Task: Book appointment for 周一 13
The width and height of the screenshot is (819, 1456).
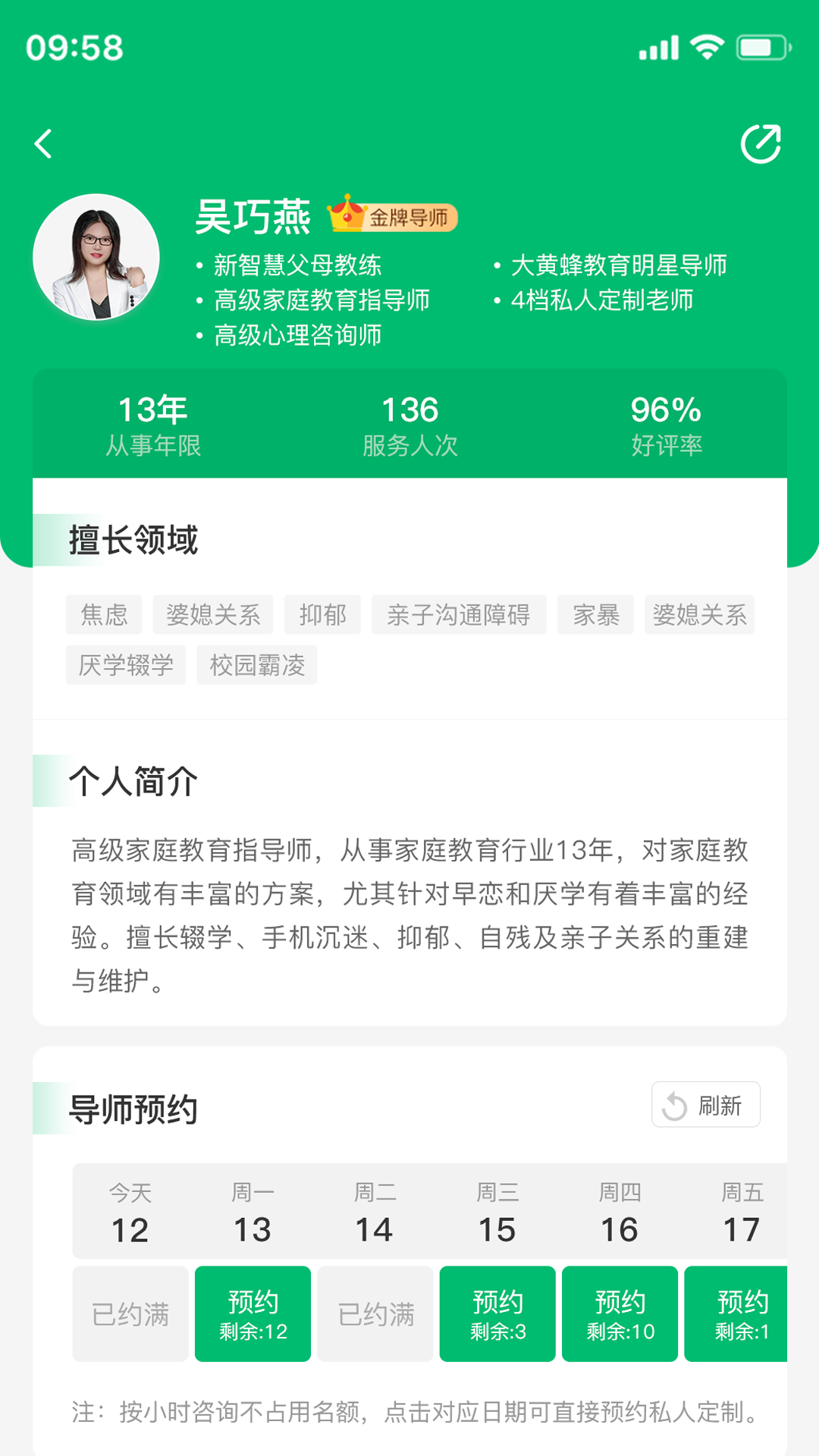Action: (x=253, y=1313)
